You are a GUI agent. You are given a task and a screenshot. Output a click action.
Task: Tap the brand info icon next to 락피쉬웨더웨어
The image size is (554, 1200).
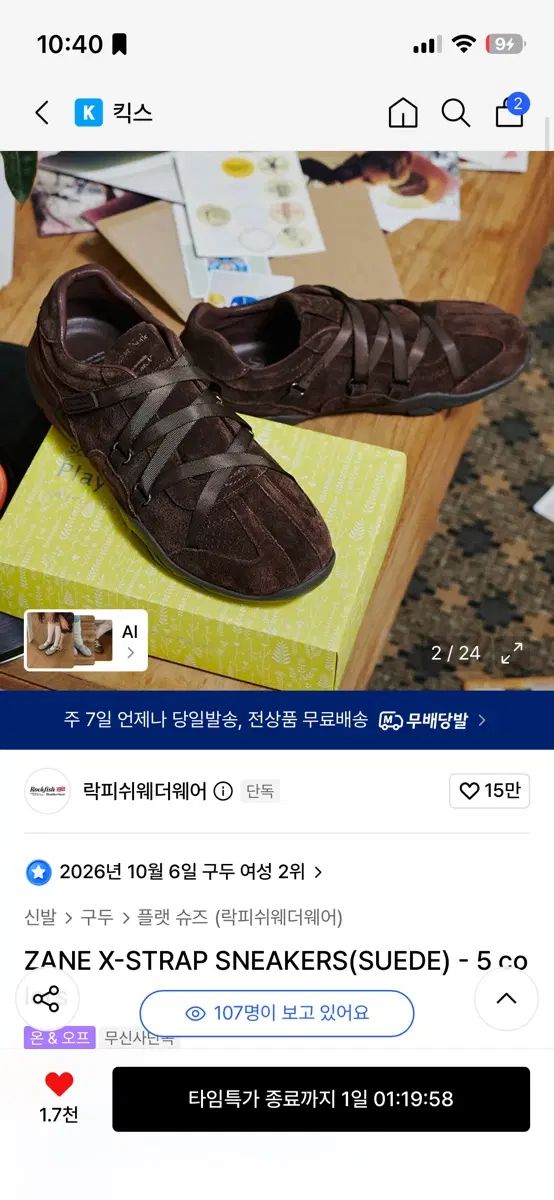(223, 791)
